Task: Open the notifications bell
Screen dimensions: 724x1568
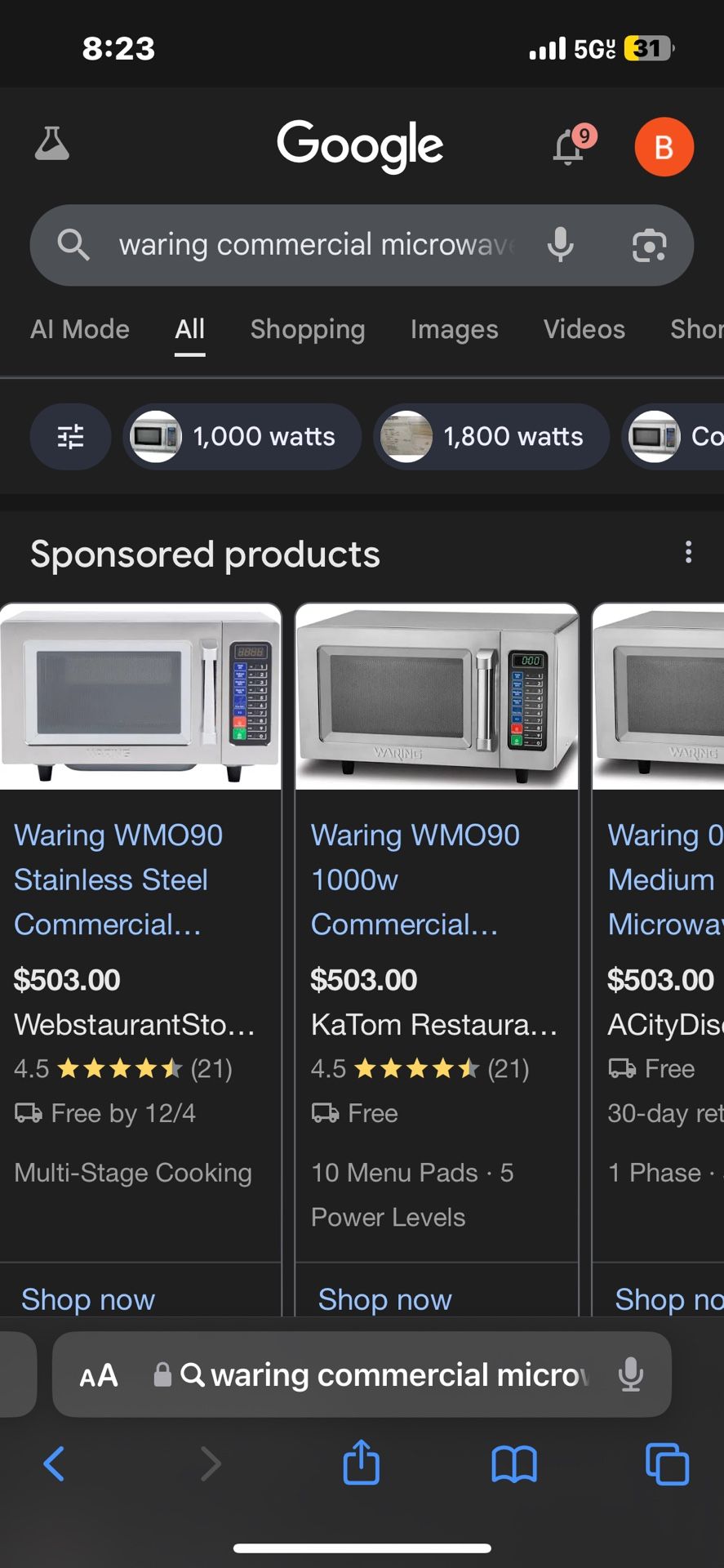Action: (569, 147)
